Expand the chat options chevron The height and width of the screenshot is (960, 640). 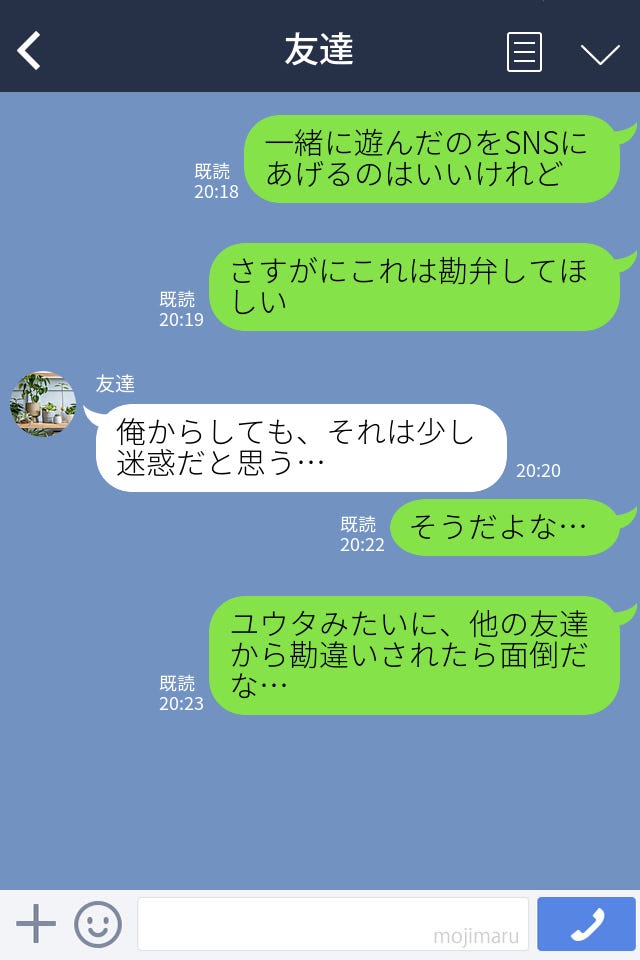pyautogui.click(x=600, y=53)
